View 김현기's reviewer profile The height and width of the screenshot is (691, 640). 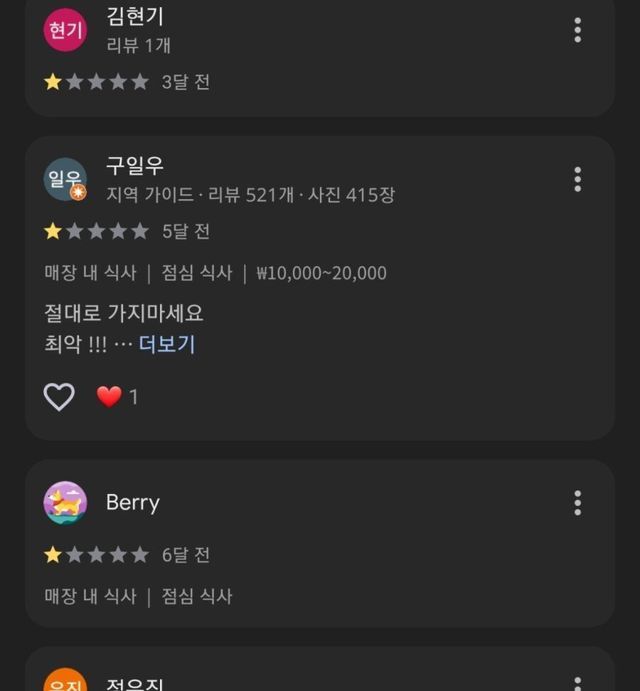coord(66,30)
